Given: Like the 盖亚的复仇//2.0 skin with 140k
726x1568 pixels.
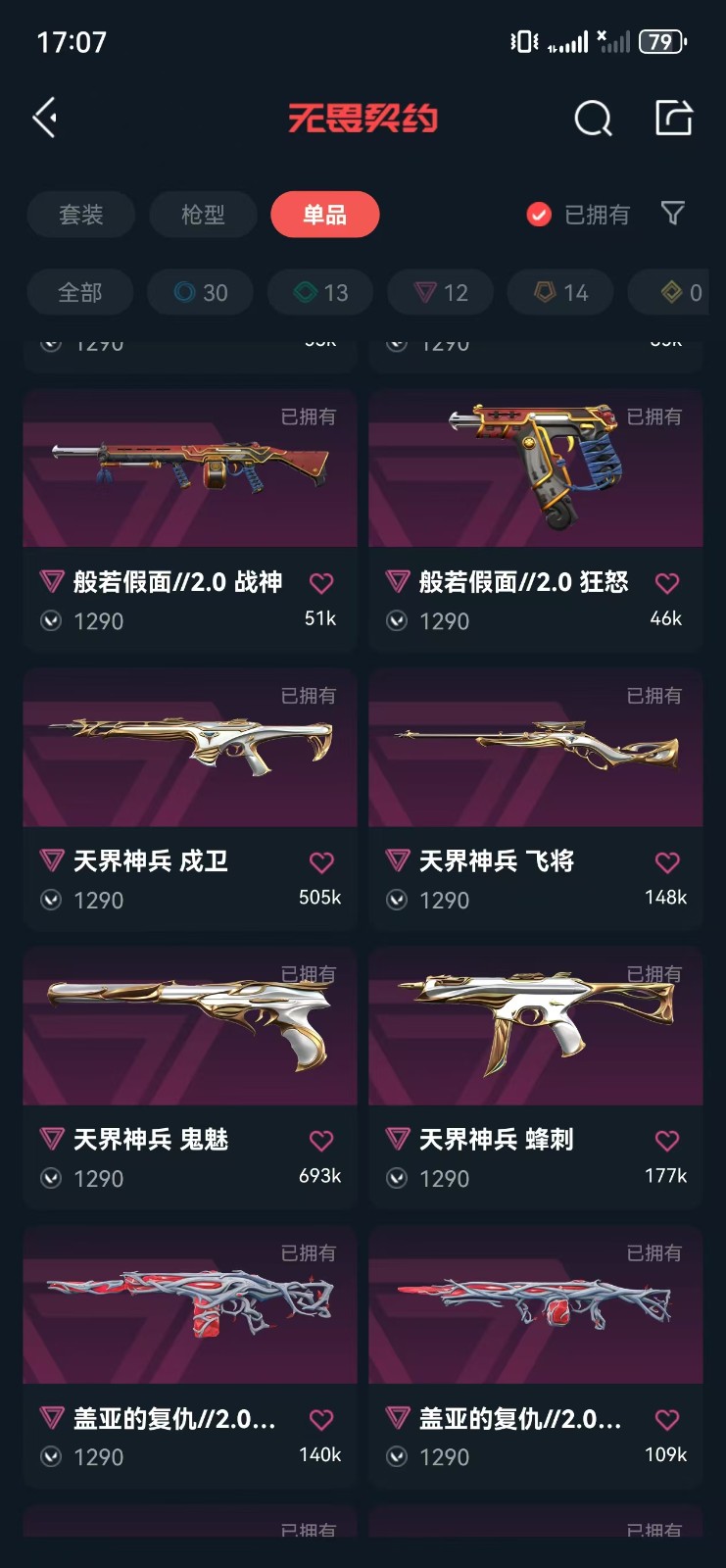Looking at the screenshot, I should click(x=321, y=1419).
